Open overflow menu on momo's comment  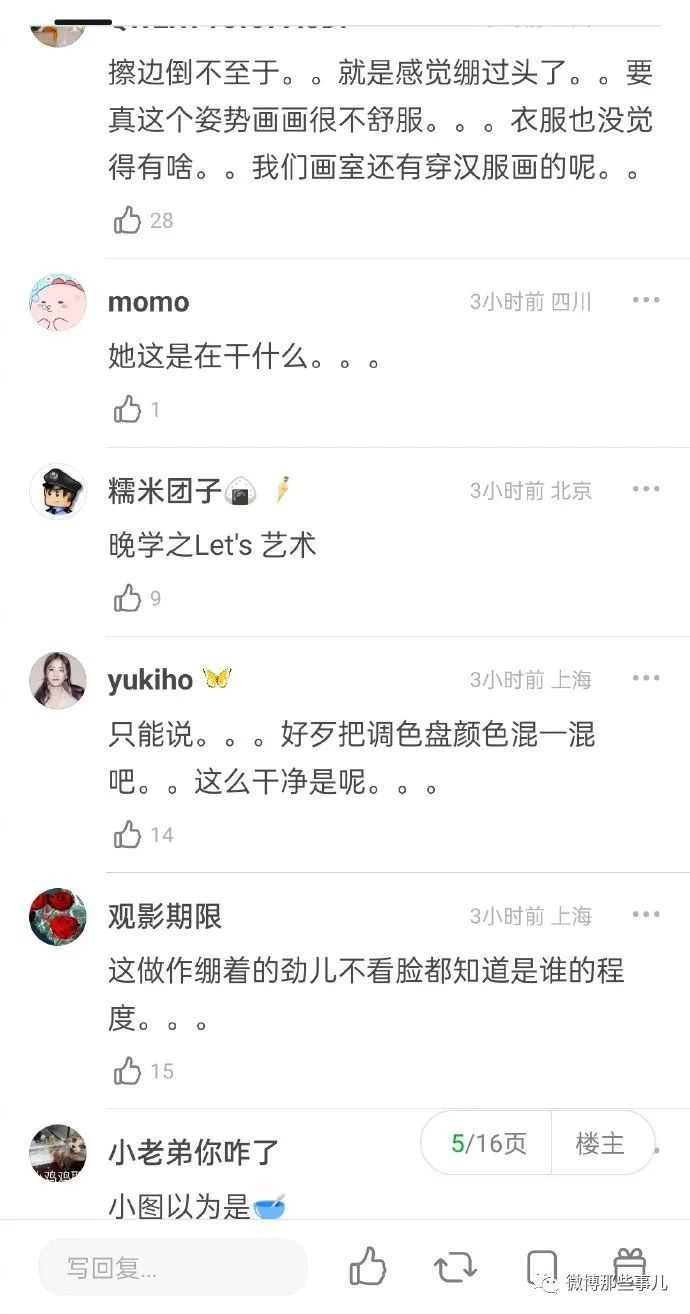click(x=646, y=301)
